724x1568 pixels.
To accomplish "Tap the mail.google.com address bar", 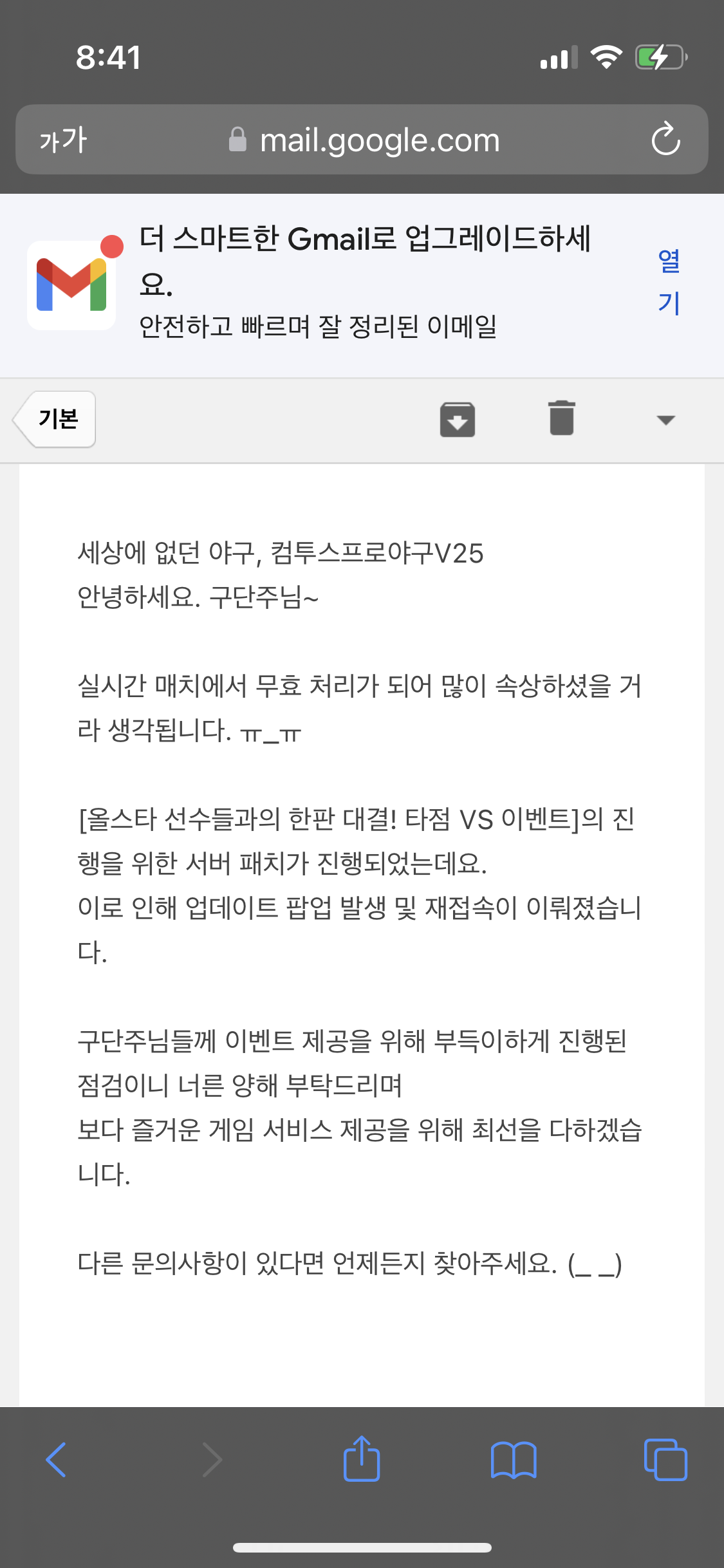I will [362, 140].
